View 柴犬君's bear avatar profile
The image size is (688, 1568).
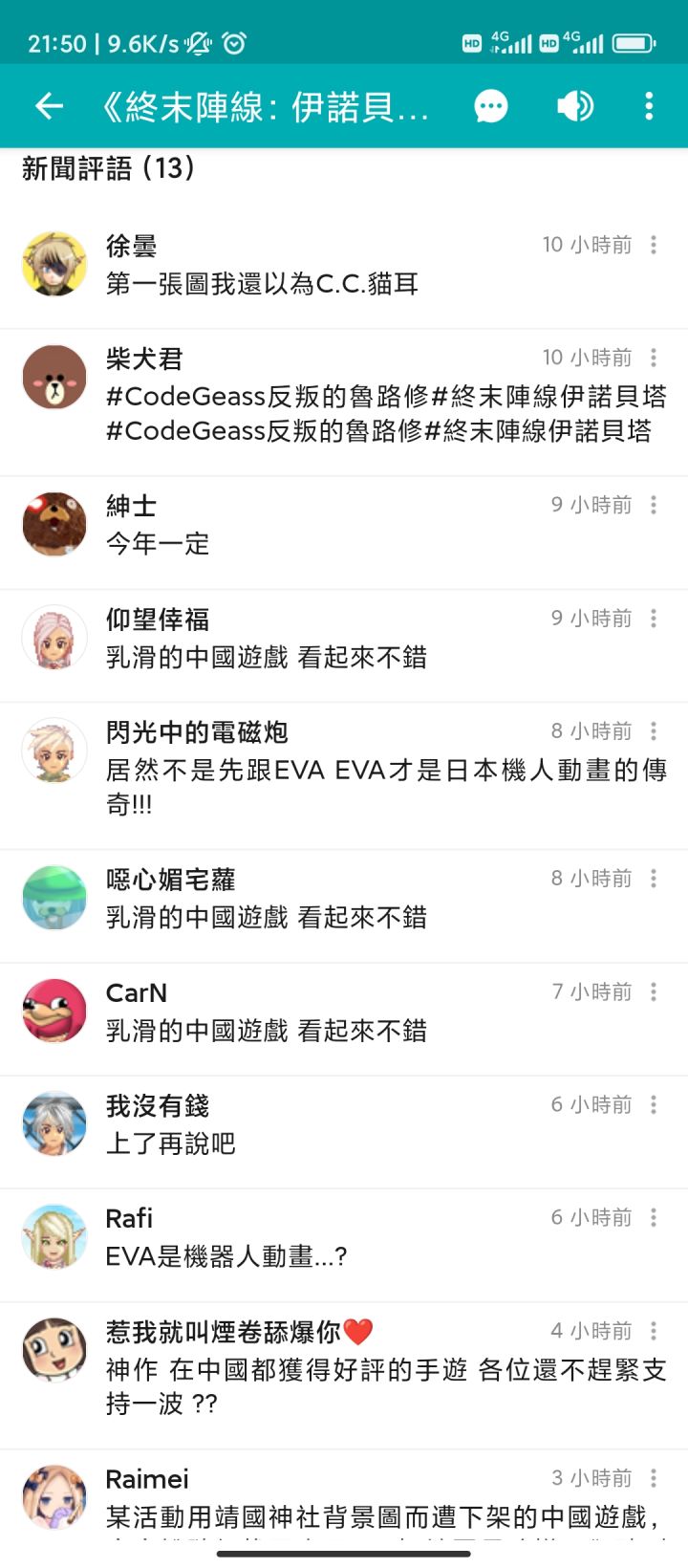(54, 377)
